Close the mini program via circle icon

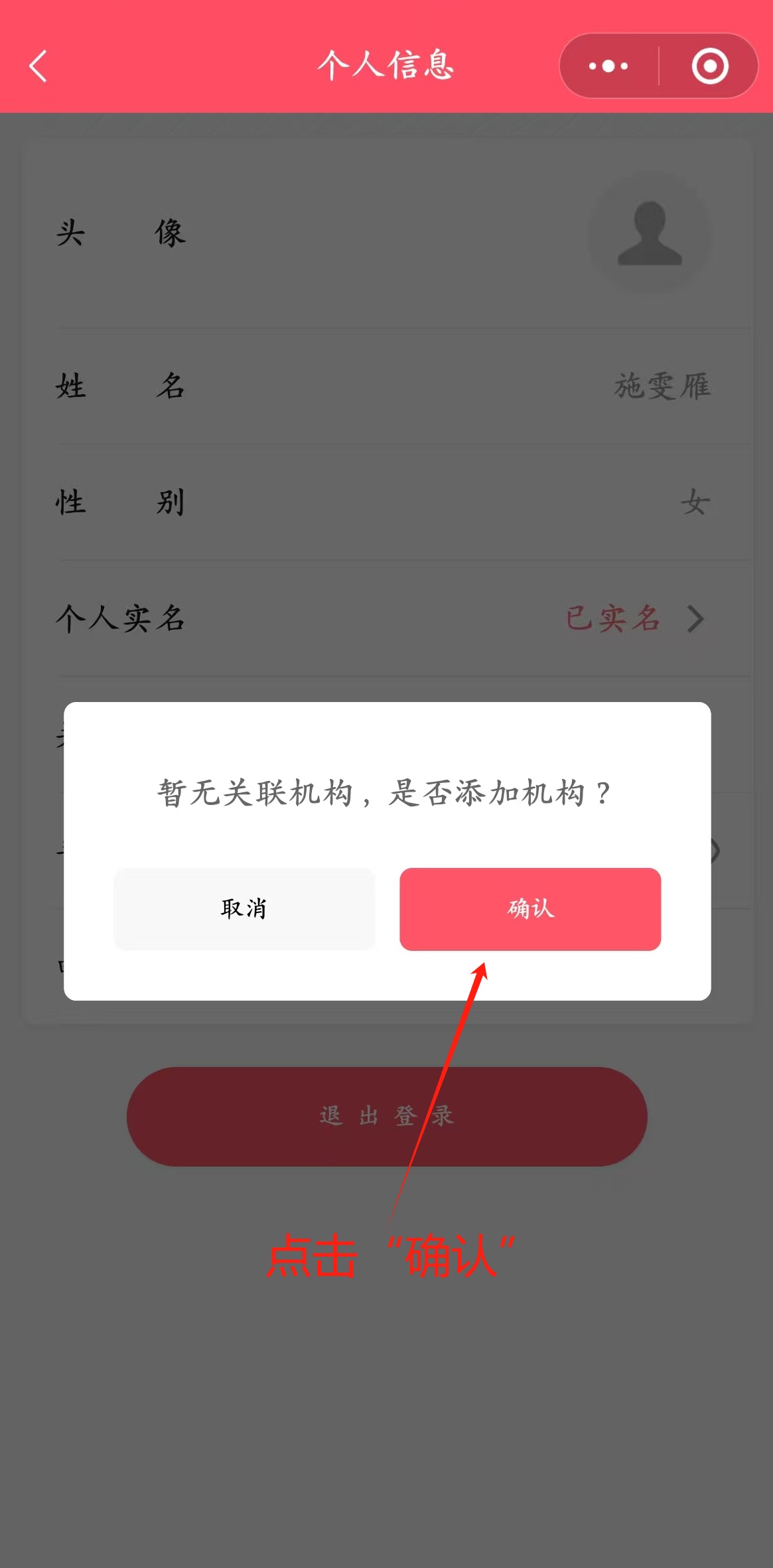point(710,66)
